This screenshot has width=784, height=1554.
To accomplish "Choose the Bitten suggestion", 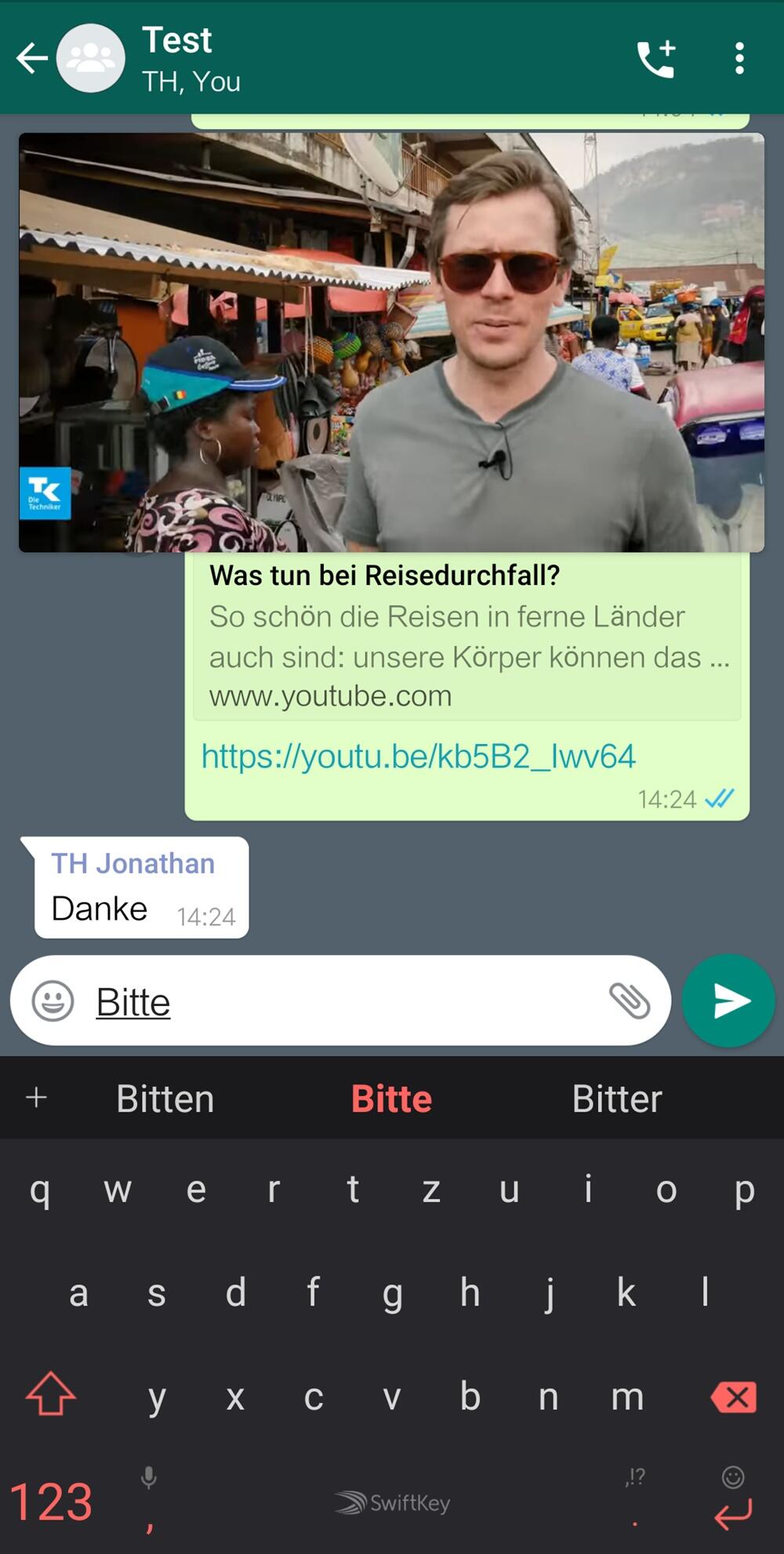I will pyautogui.click(x=165, y=1098).
